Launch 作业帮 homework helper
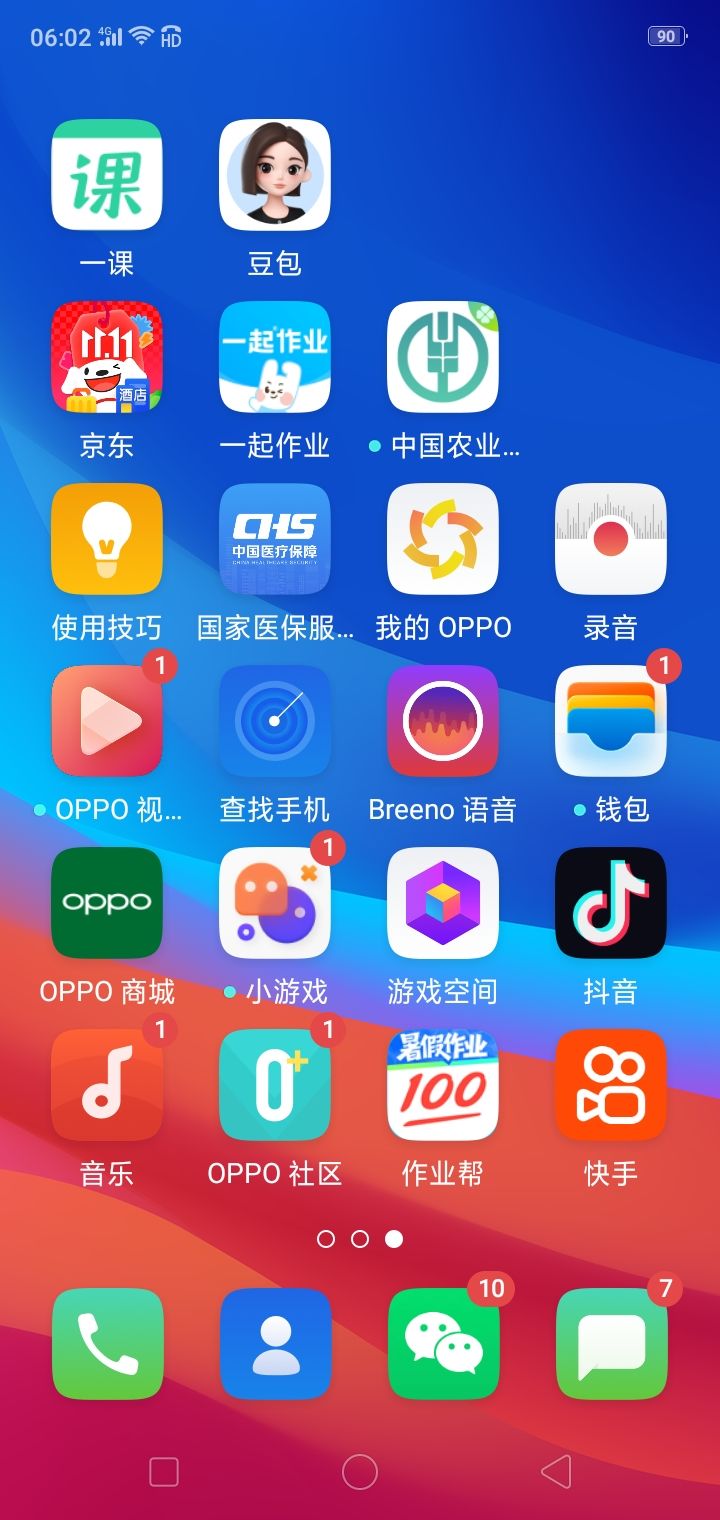 point(443,1085)
